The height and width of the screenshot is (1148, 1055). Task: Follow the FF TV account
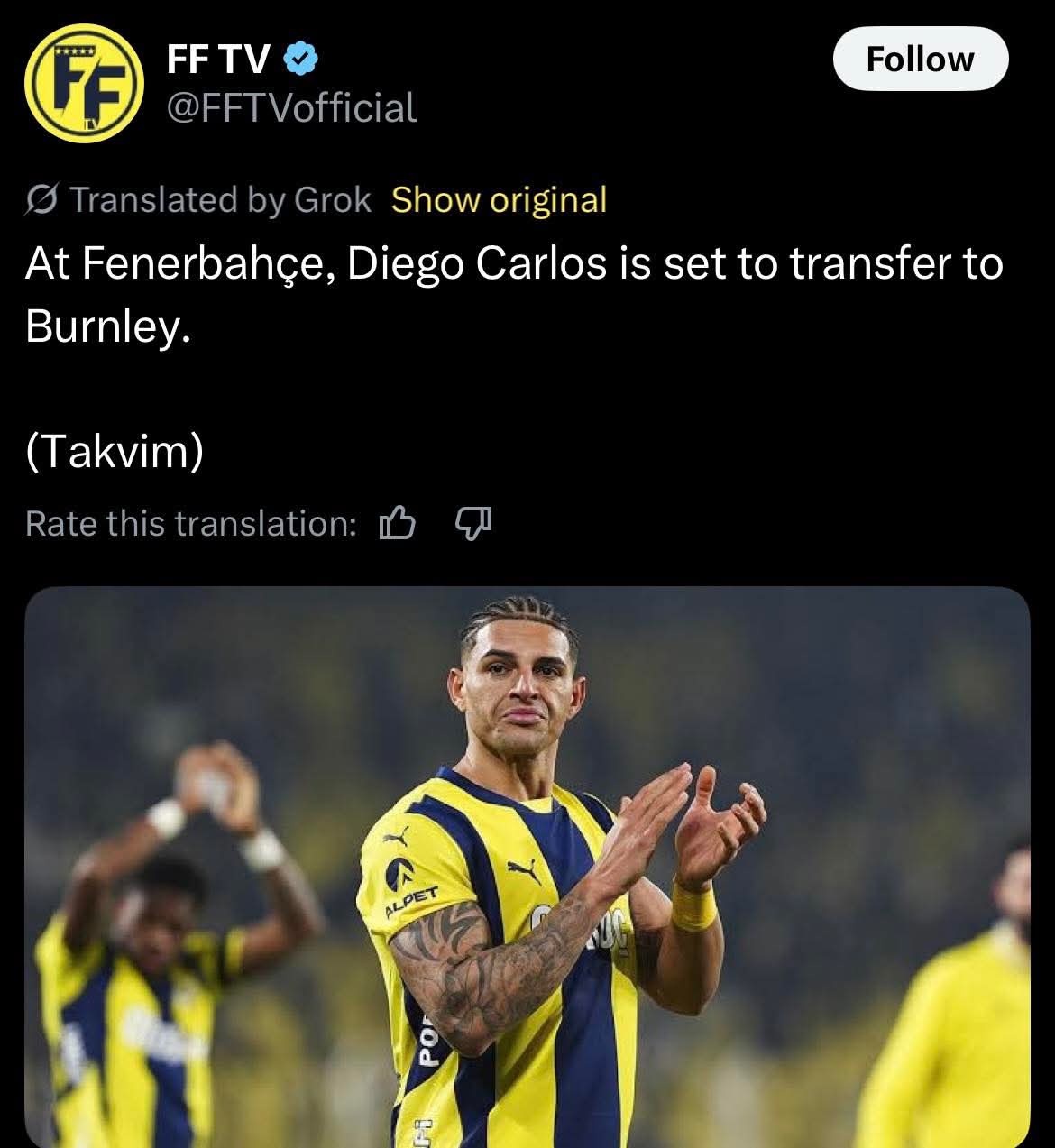919,60
